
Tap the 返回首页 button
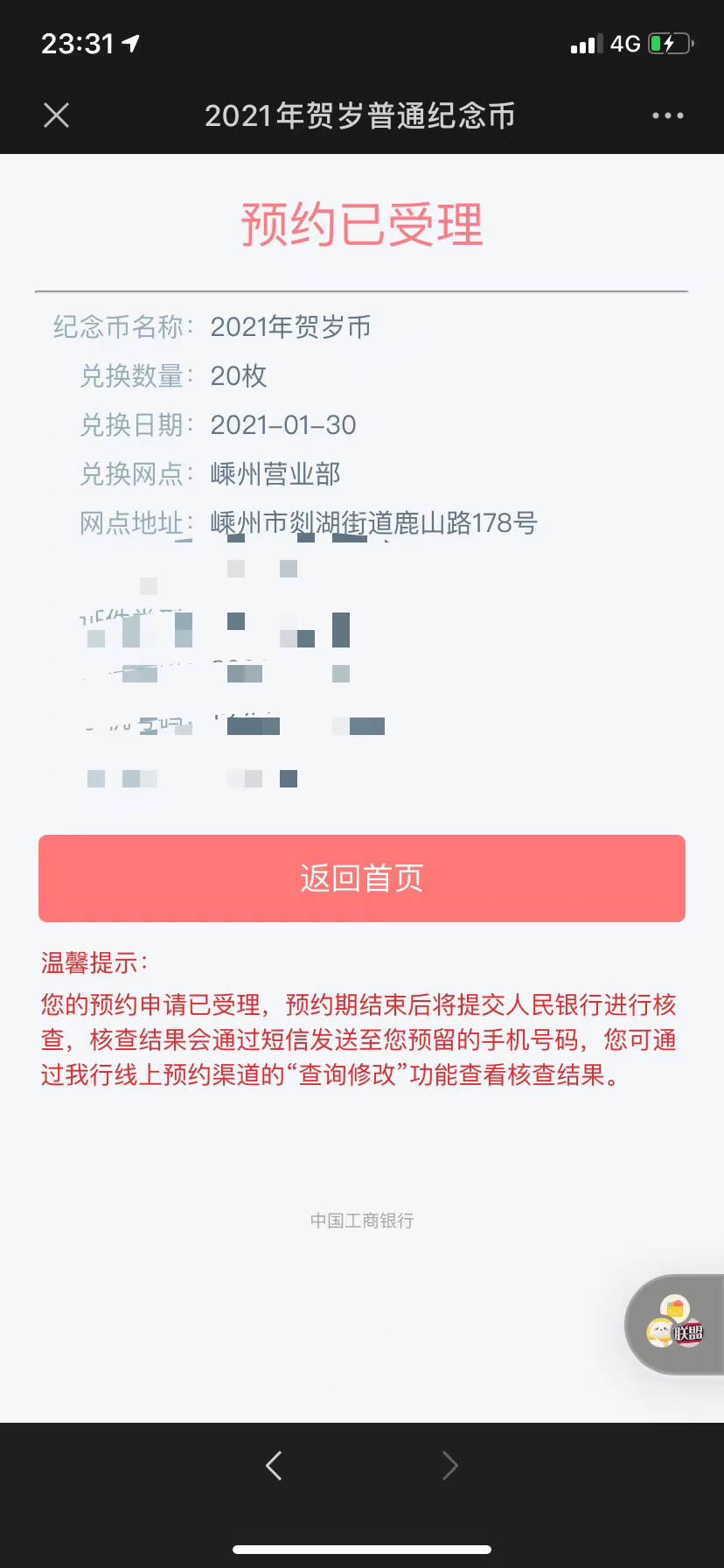click(362, 878)
